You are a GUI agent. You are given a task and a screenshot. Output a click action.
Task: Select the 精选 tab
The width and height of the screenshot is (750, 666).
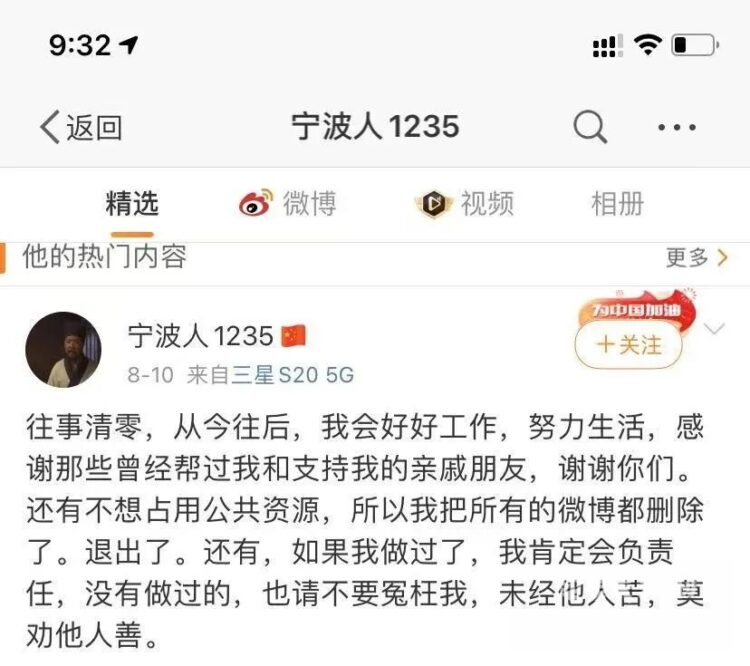[132, 204]
